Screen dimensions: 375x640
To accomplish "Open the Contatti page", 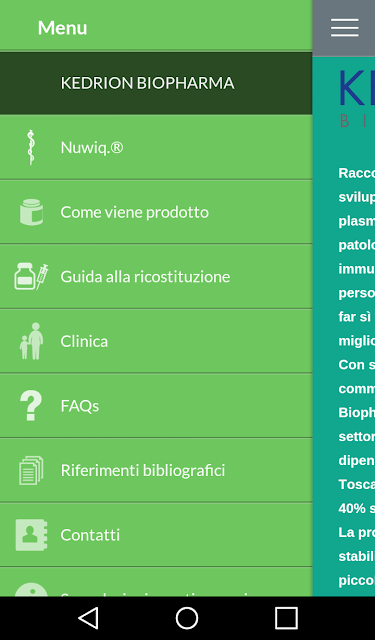I will 156,534.
